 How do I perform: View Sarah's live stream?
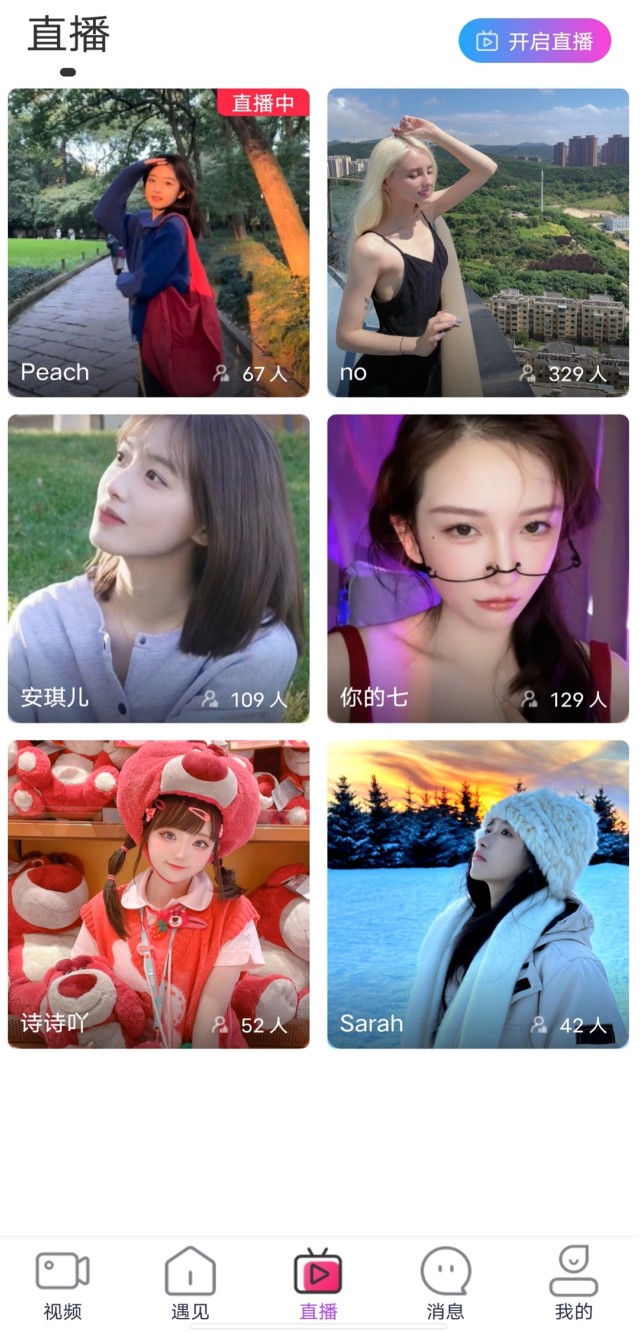pyautogui.click(x=478, y=894)
